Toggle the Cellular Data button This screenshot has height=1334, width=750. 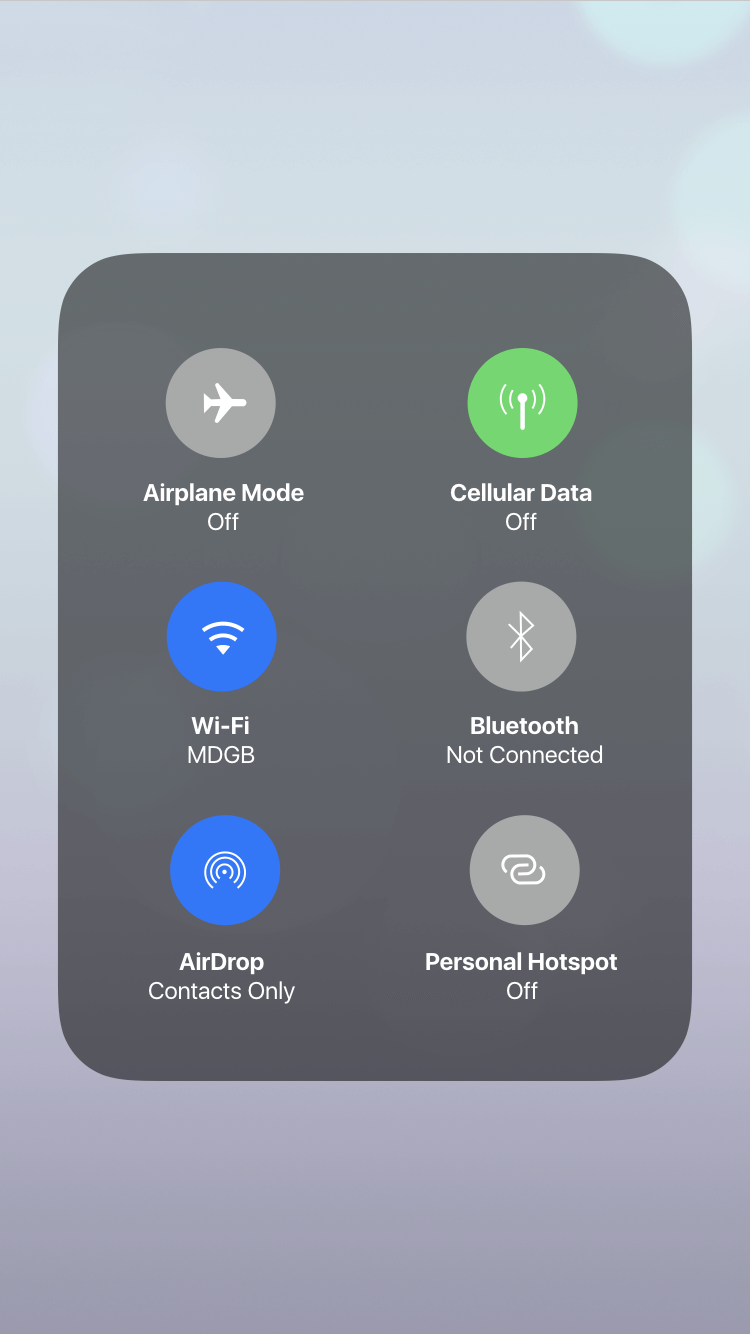coord(522,403)
